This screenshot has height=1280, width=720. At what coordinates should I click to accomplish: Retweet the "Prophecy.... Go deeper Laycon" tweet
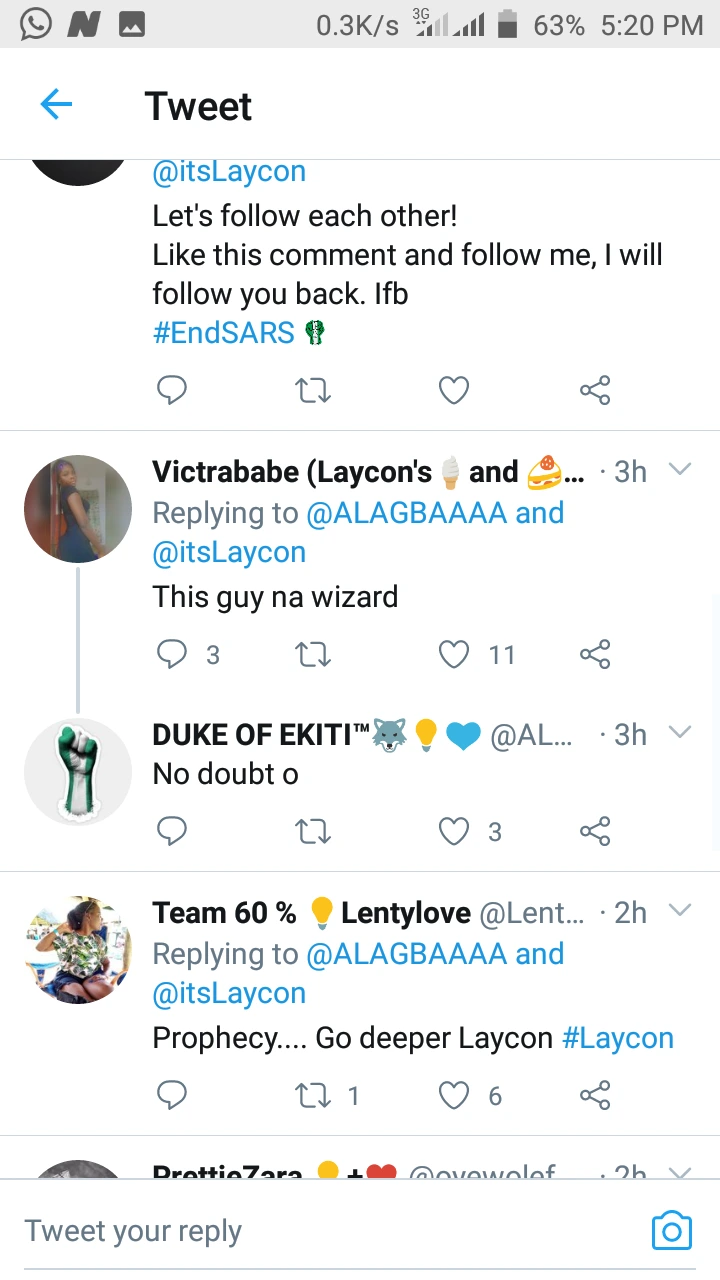[x=314, y=1096]
